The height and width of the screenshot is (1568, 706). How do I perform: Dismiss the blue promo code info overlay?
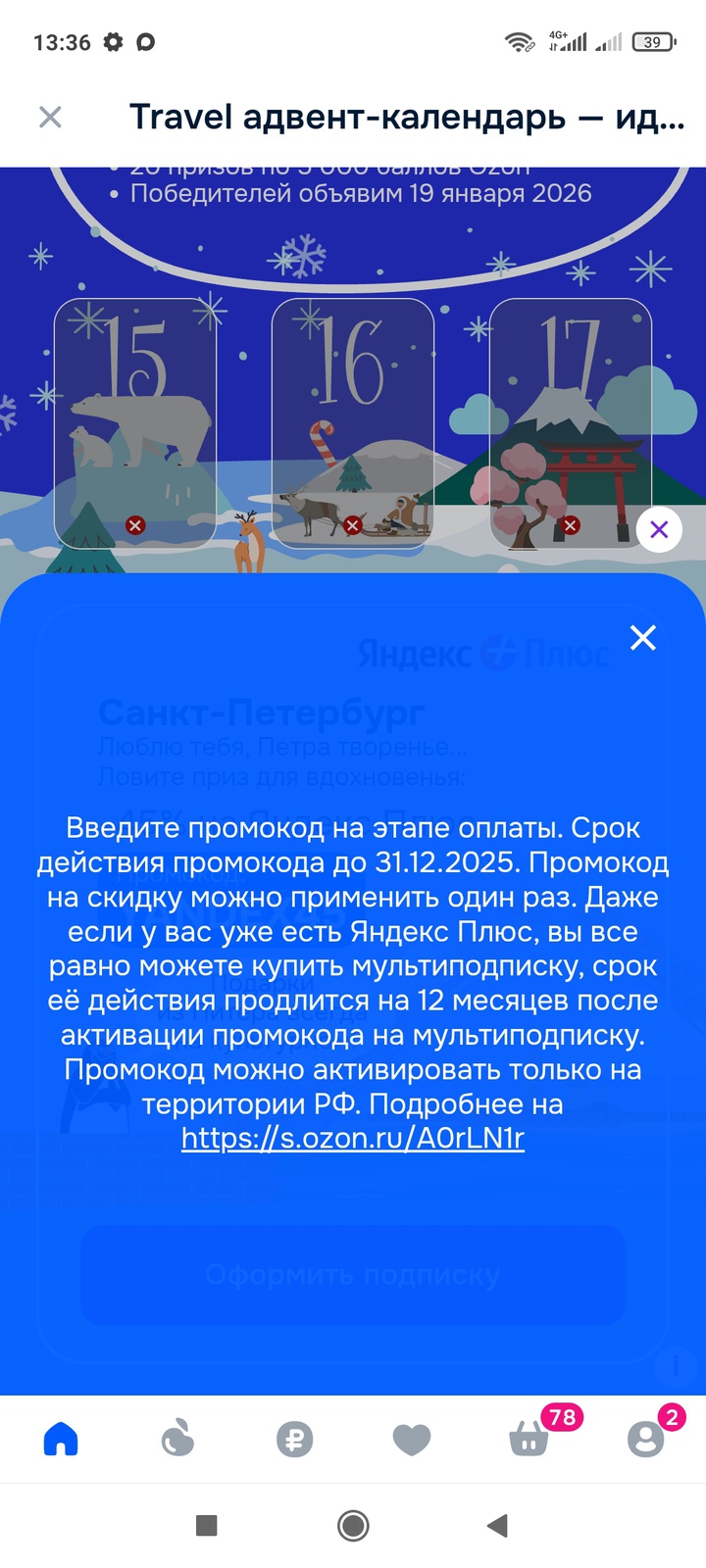pyautogui.click(x=643, y=638)
